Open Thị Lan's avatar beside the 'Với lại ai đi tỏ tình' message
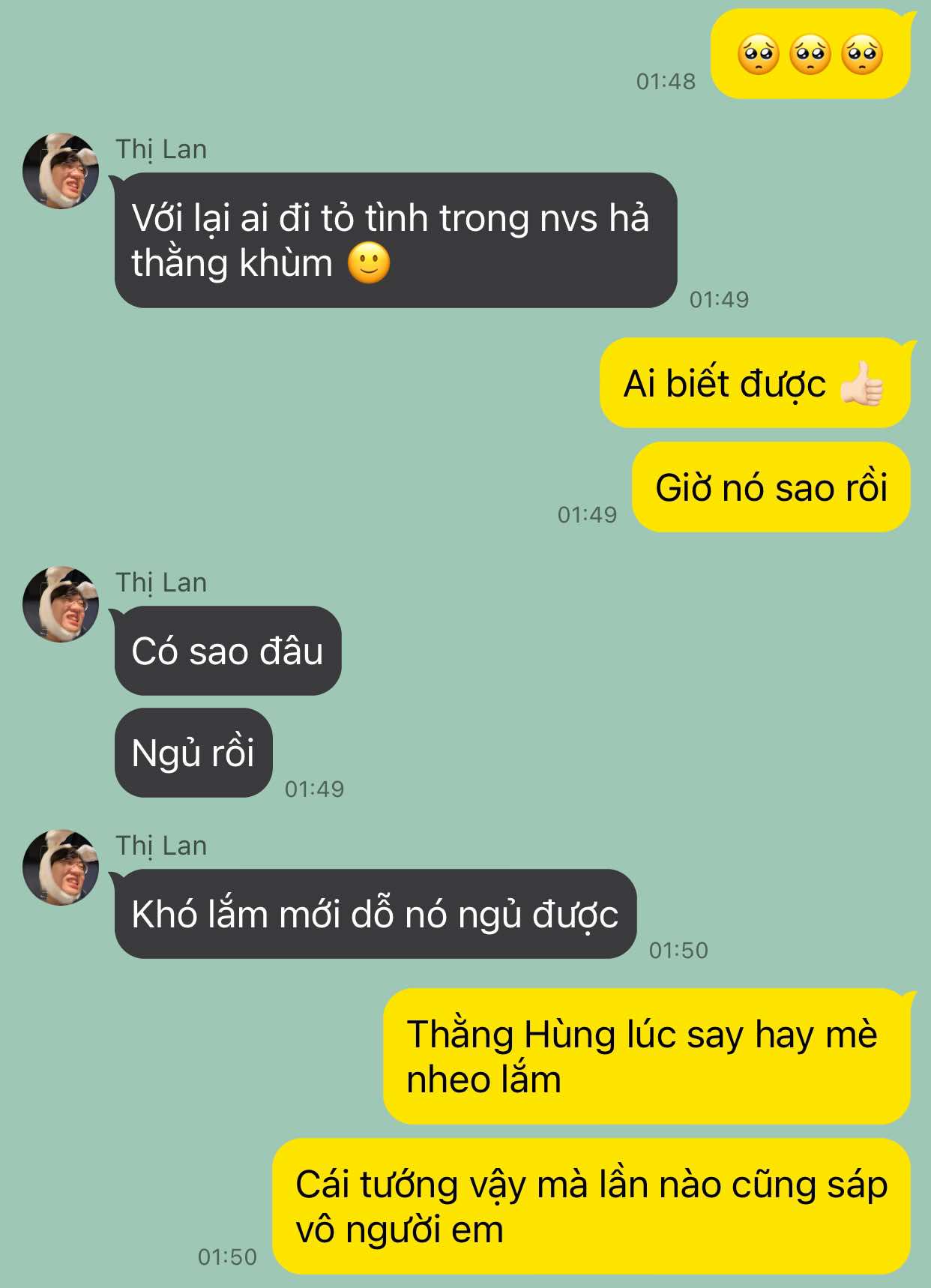Viewport: 931px width, 1288px height. (61, 171)
